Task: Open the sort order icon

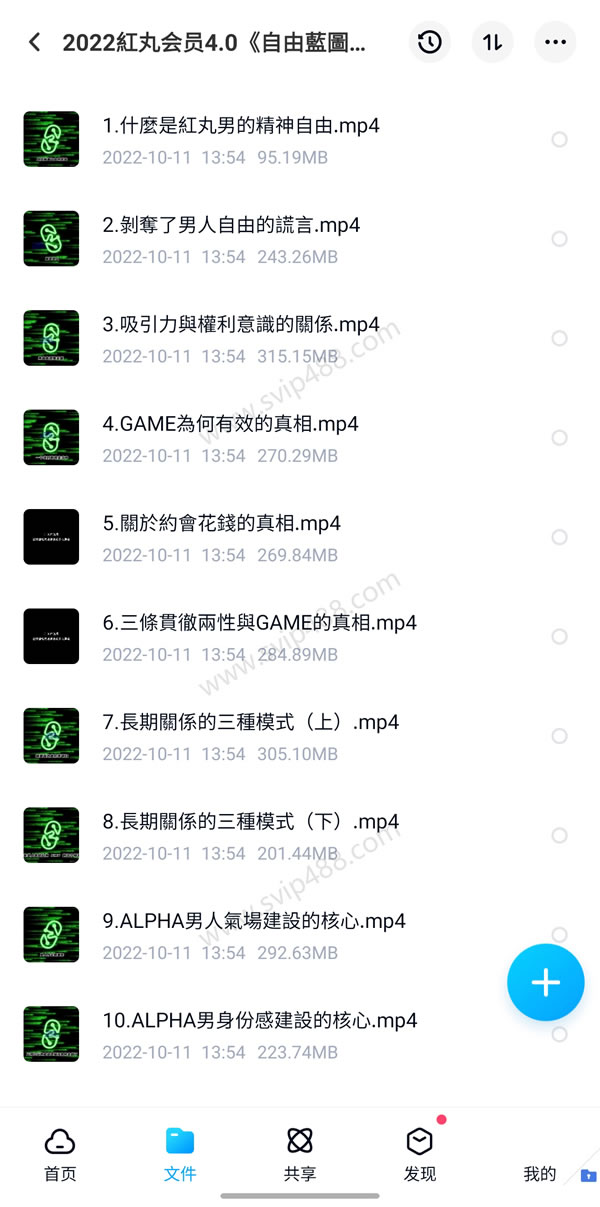Action: point(492,42)
